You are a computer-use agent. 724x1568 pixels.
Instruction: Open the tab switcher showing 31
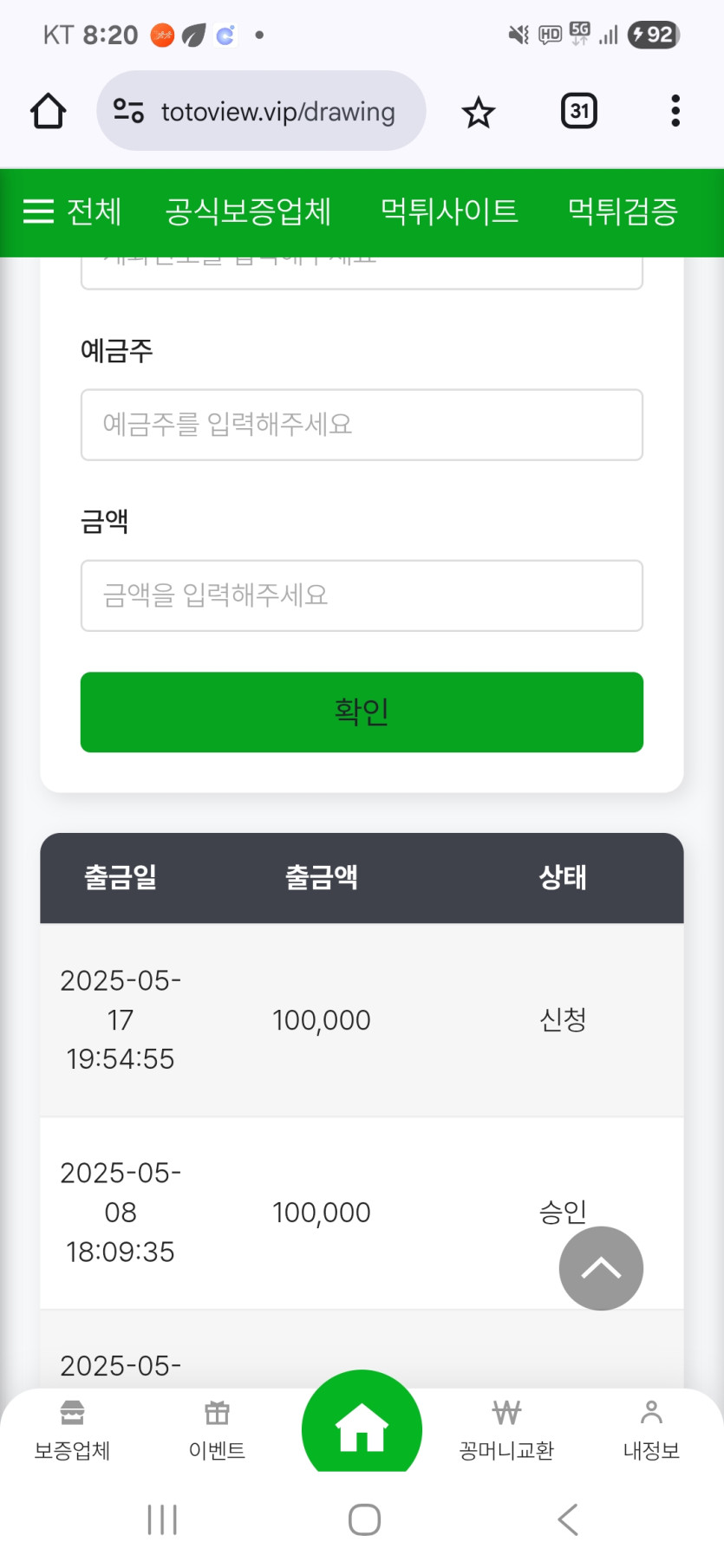pyautogui.click(x=579, y=111)
